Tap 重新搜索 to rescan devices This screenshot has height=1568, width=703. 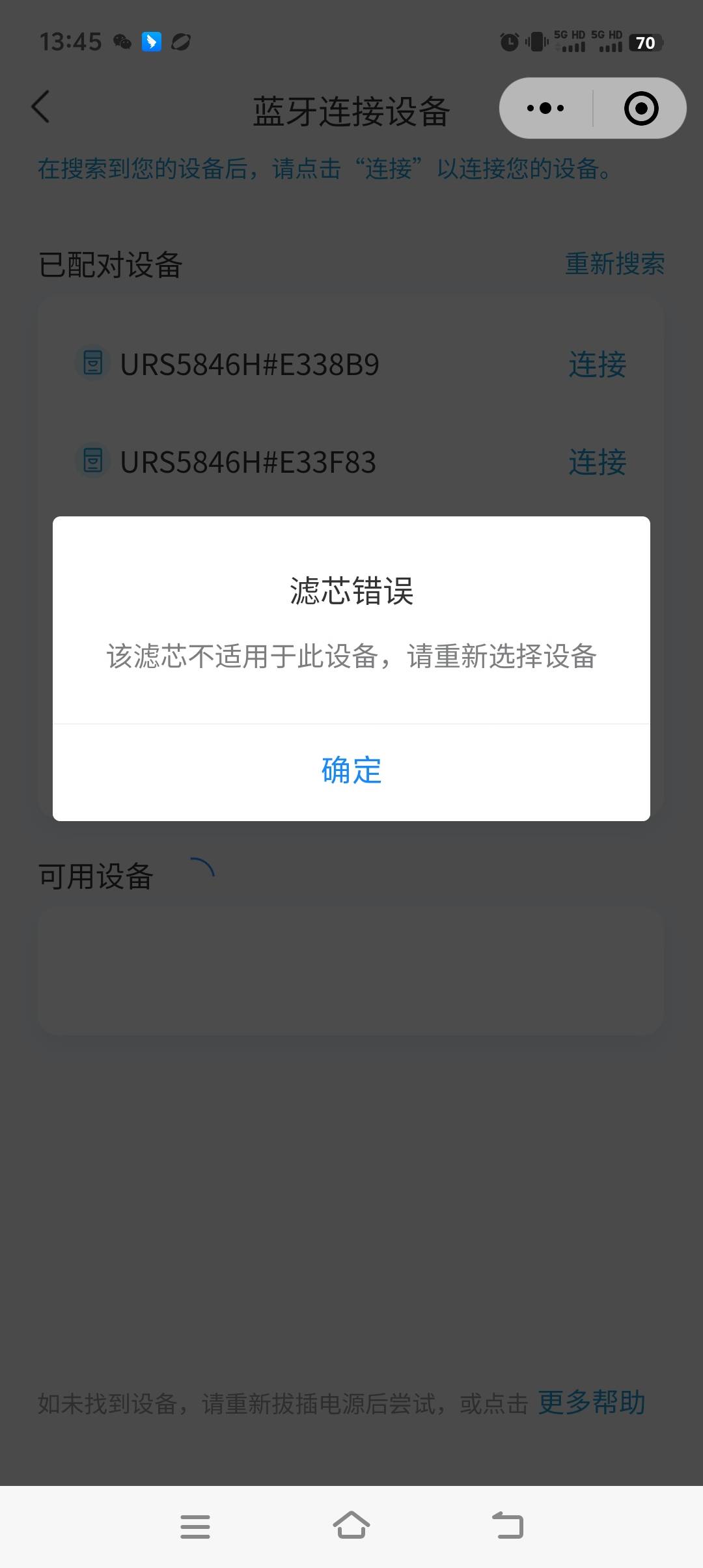click(x=614, y=264)
